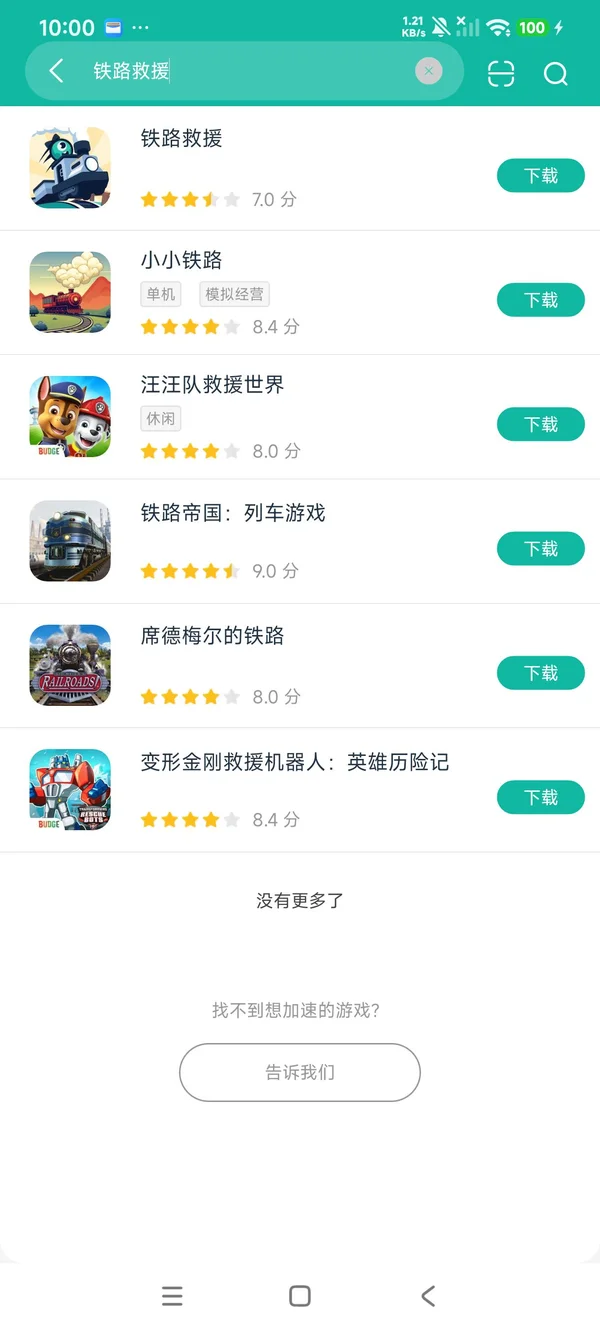Clear the search text 铁路救援
This screenshot has height=1333, width=600.
pyautogui.click(x=429, y=71)
